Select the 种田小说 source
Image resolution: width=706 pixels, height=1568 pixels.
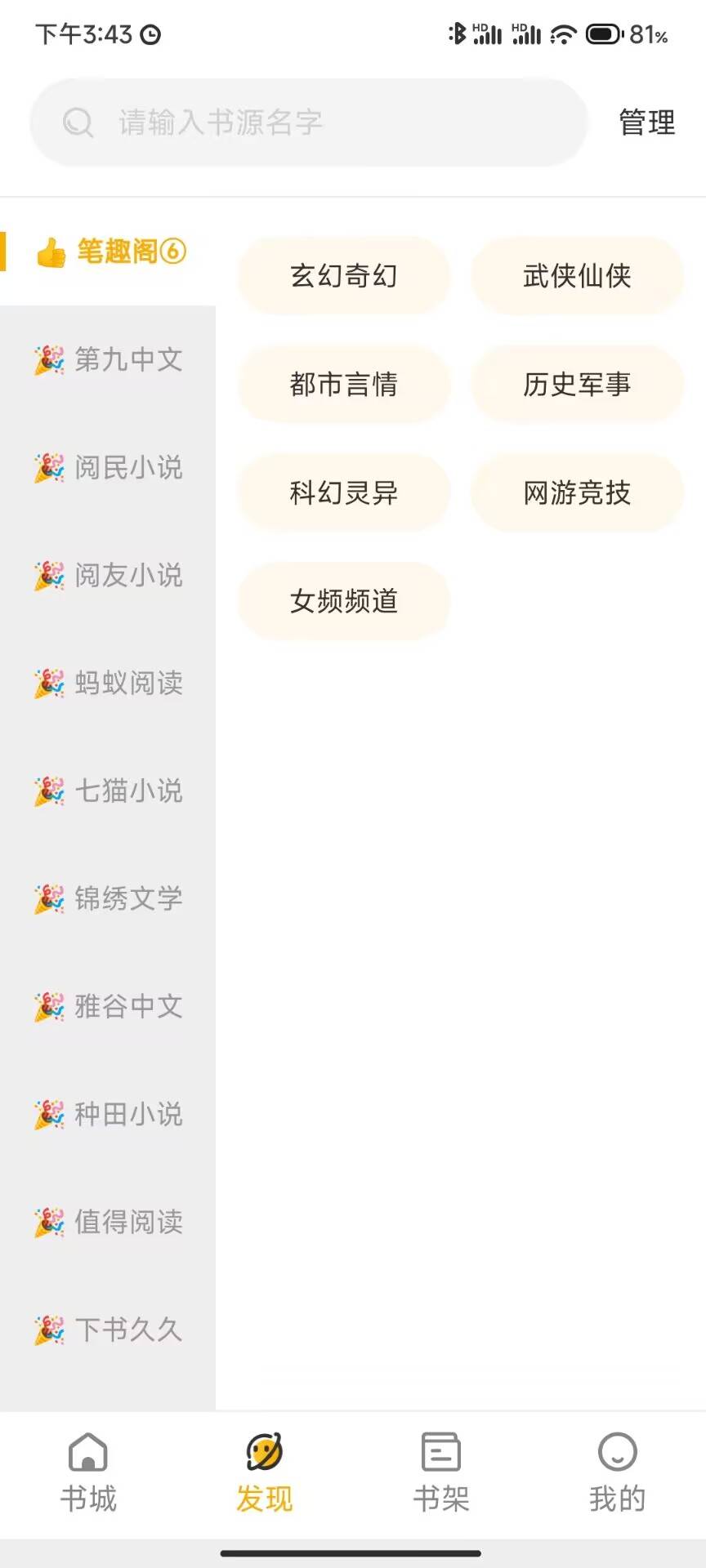click(108, 1114)
